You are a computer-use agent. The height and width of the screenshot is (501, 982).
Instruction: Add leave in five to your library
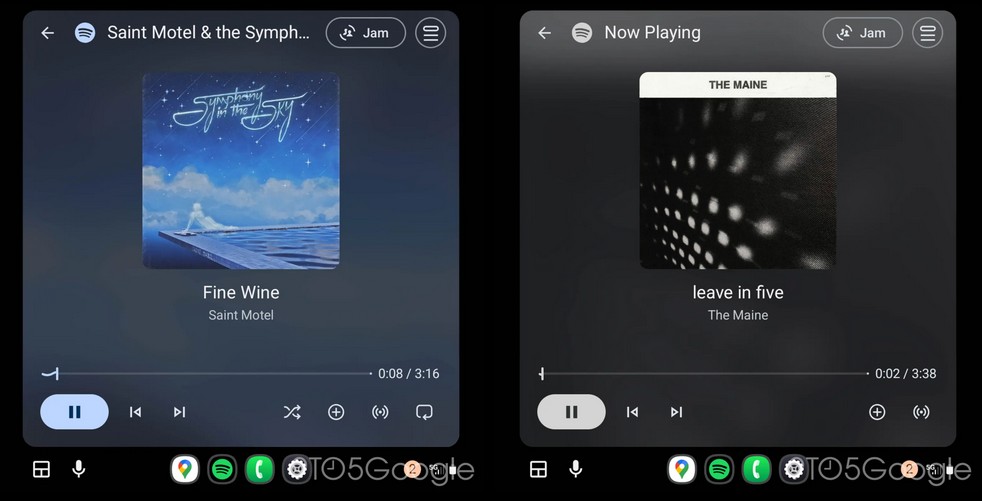tap(877, 412)
